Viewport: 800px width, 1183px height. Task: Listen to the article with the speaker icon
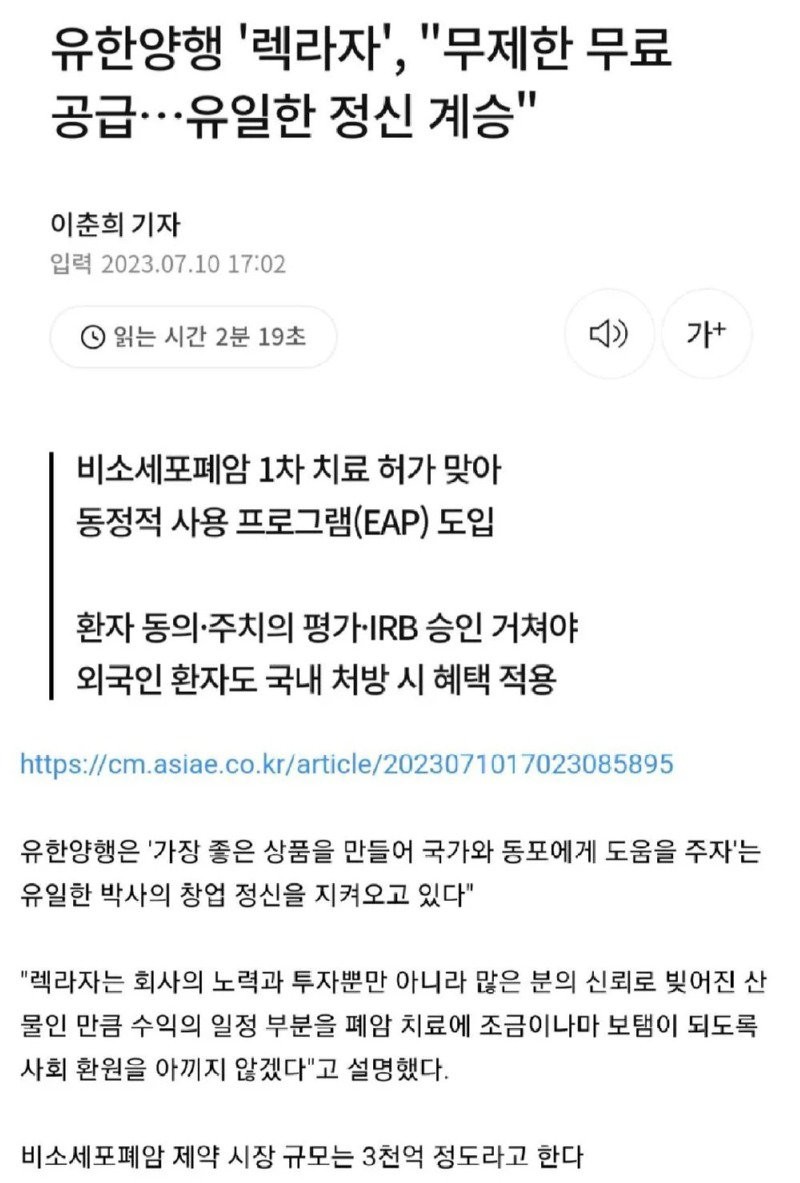(609, 335)
